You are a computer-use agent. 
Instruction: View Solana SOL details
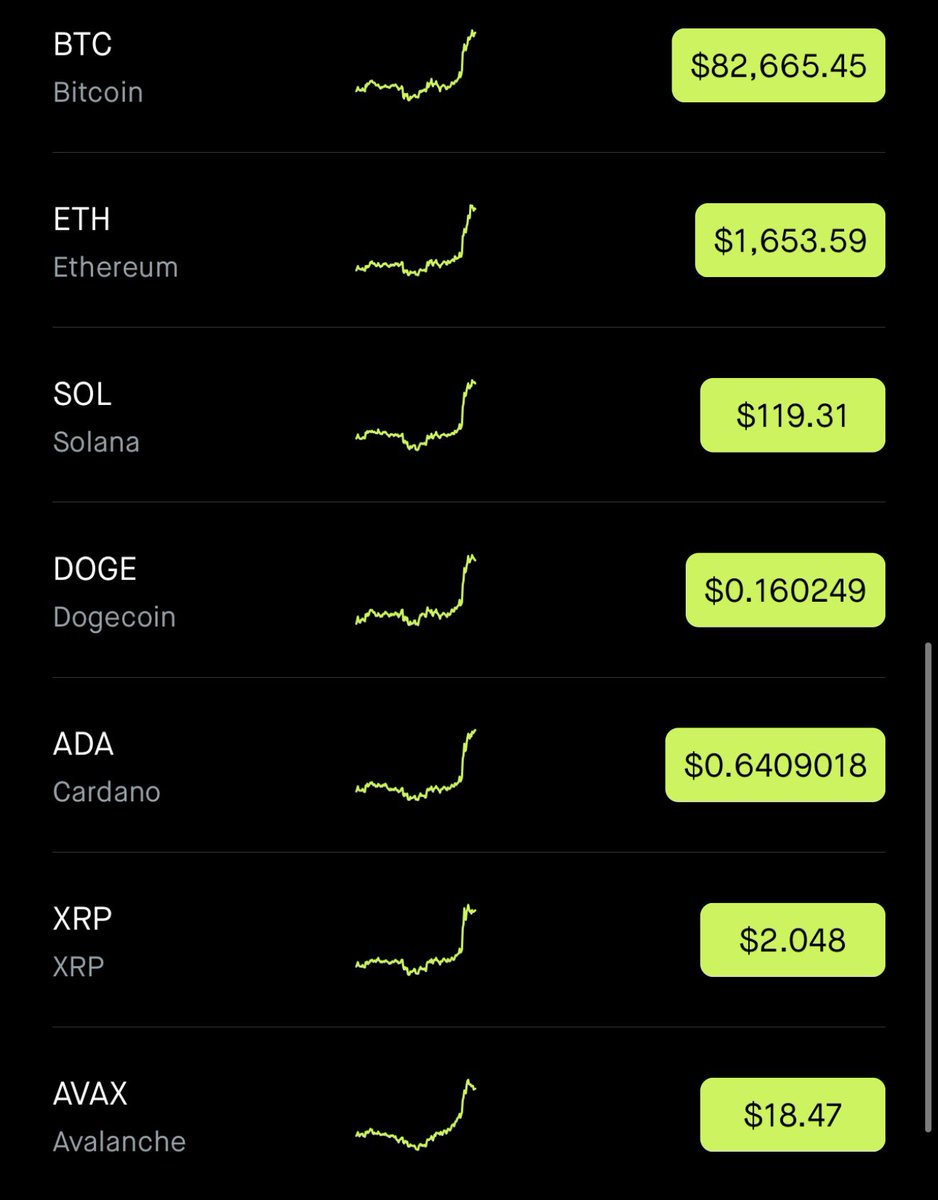(96, 417)
